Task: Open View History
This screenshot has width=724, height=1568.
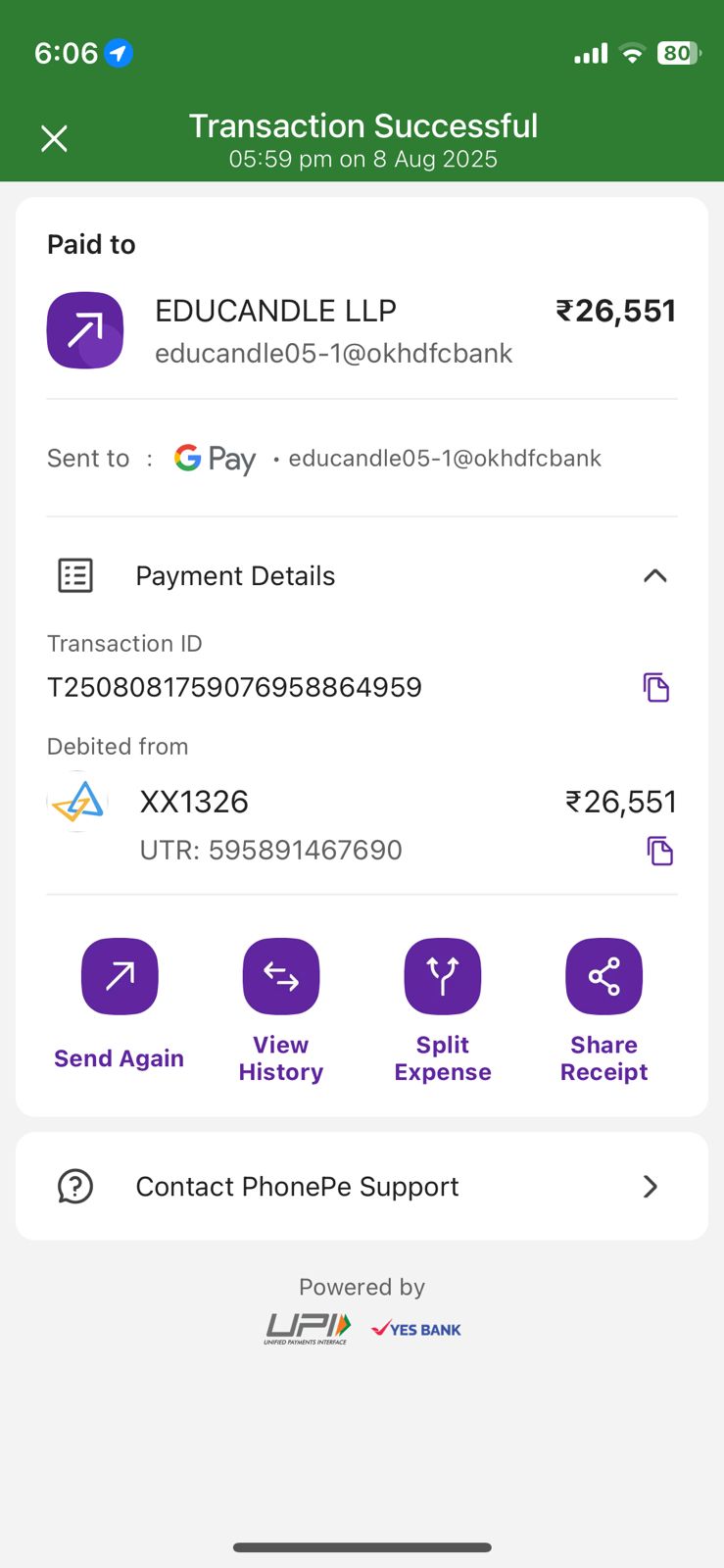Action: tap(281, 977)
